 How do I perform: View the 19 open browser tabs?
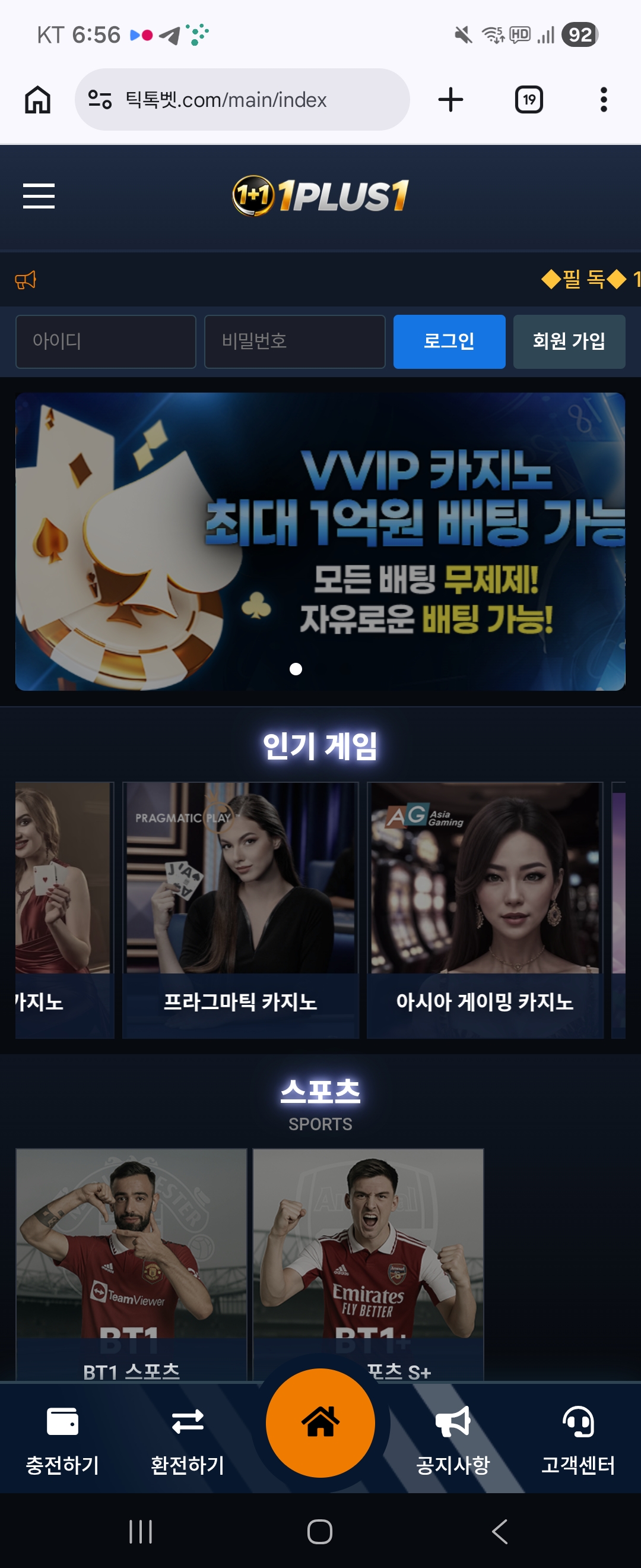pos(528,100)
